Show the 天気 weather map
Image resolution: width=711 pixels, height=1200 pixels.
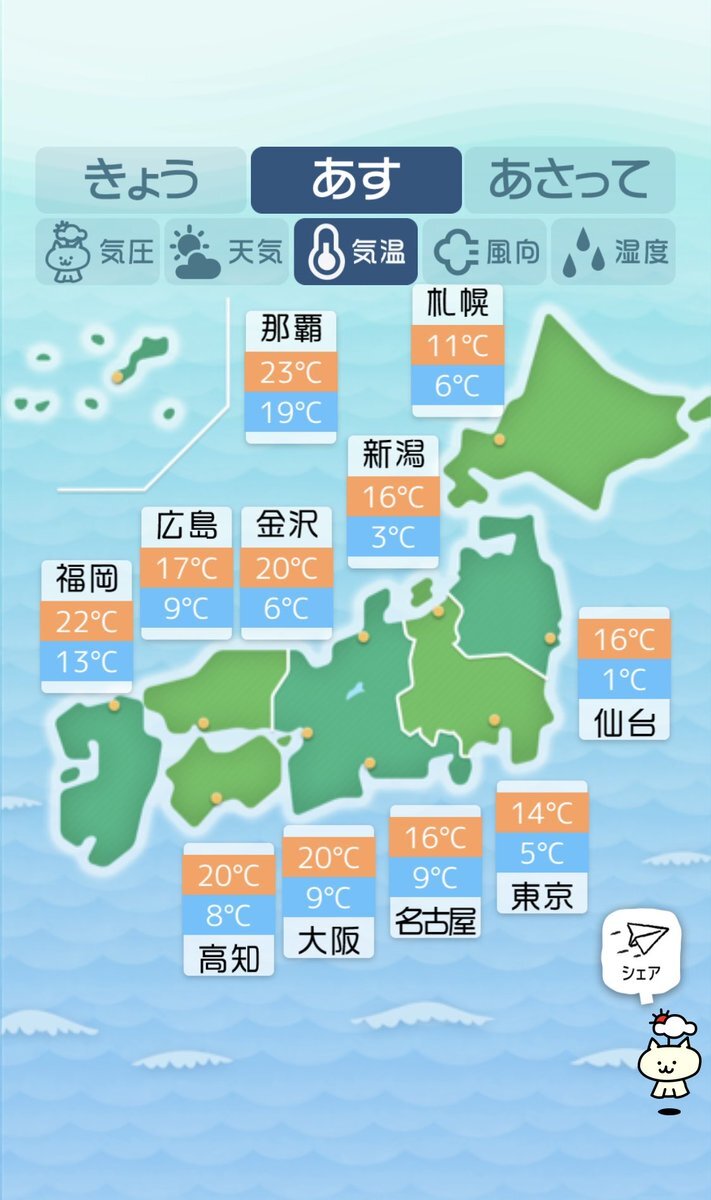click(227, 252)
